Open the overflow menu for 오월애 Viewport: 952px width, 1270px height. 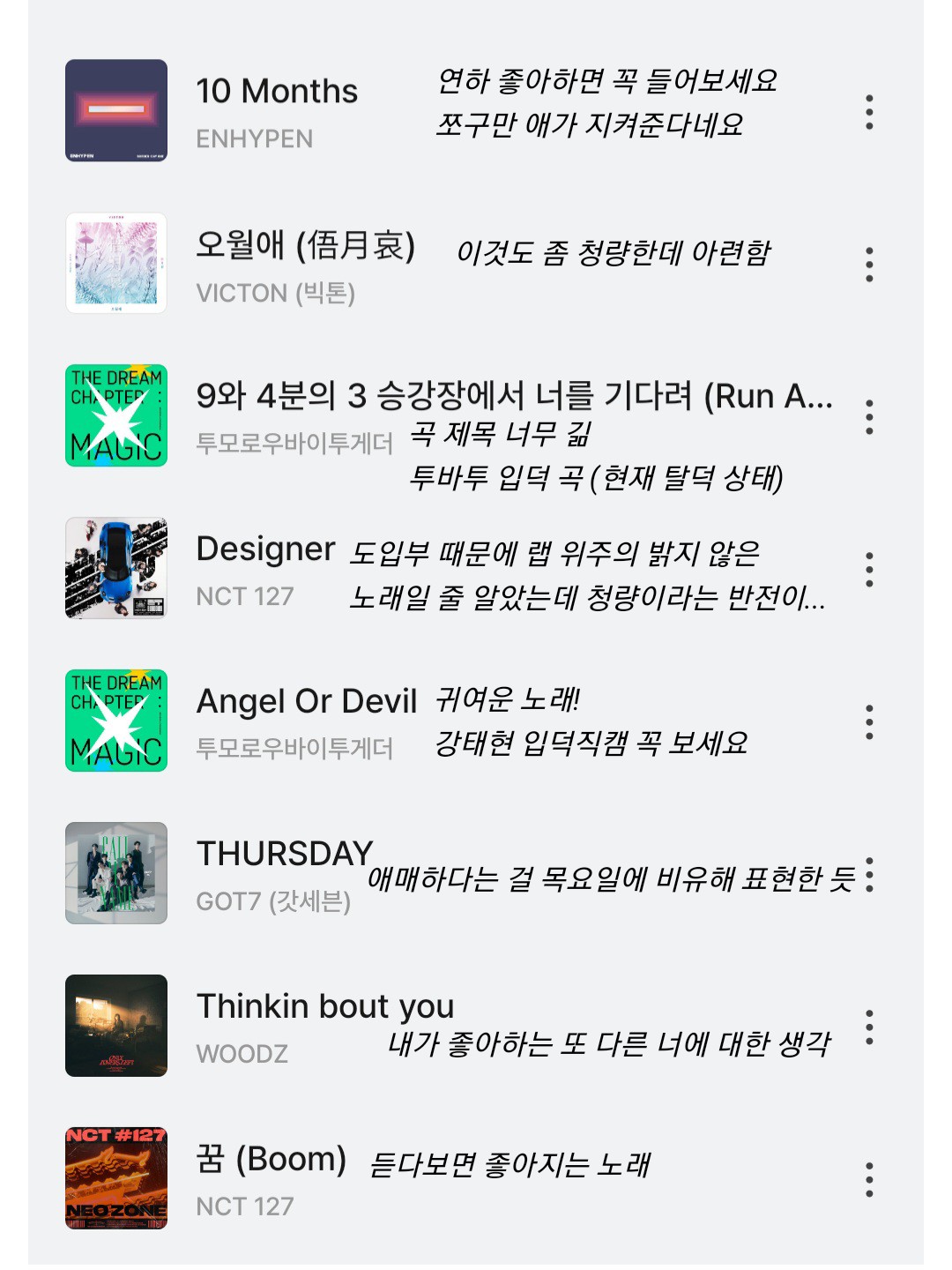pos(869,265)
